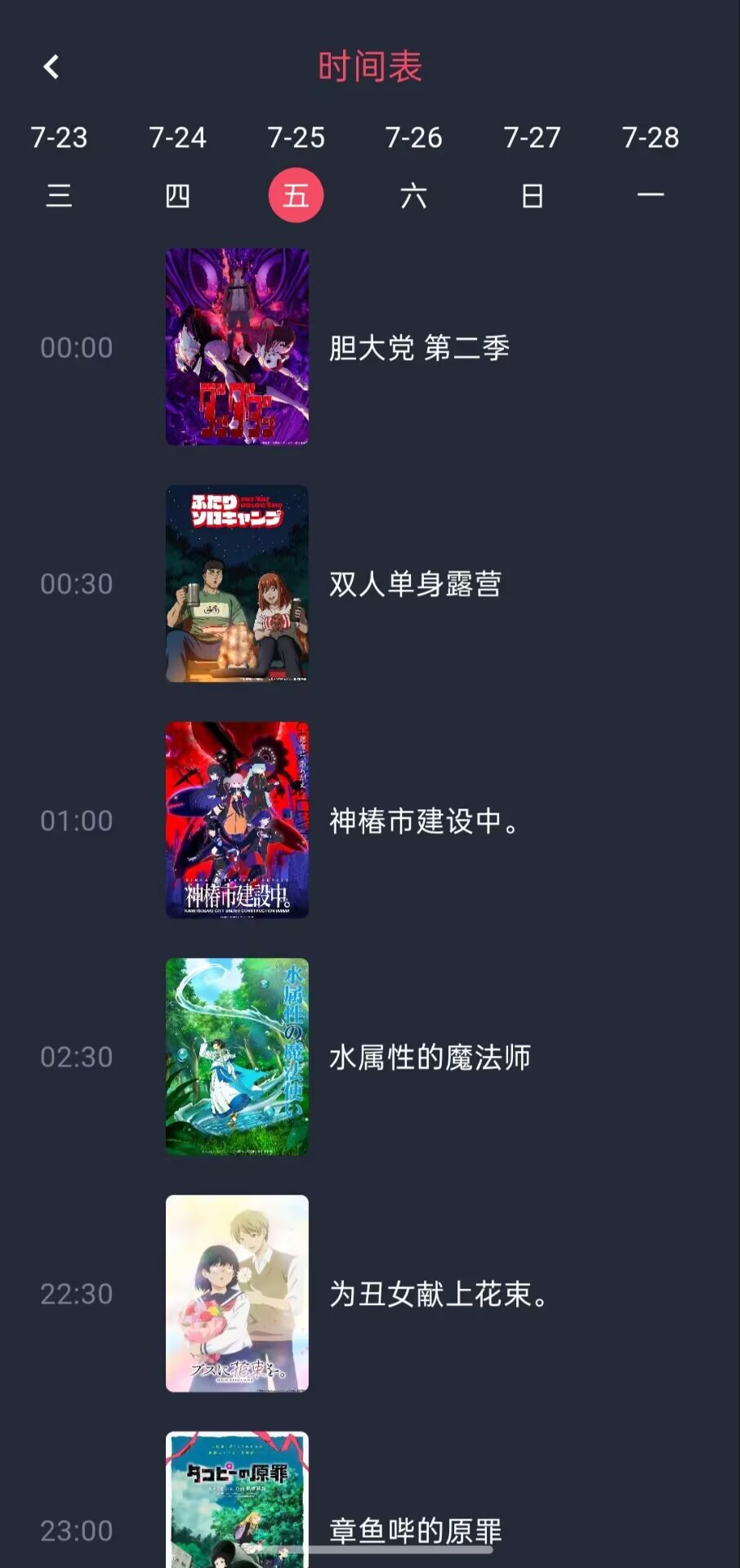Open 为丑女献上花束。 at 22:30

pyautogui.click(x=438, y=1294)
